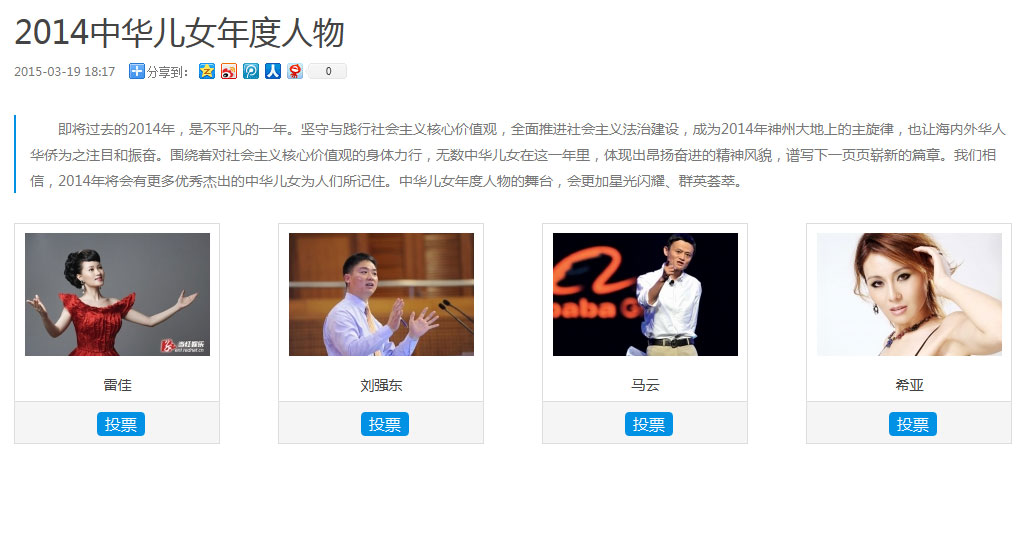Share to Sina Weibo
This screenshot has height=550, width=1027.
tap(229, 71)
